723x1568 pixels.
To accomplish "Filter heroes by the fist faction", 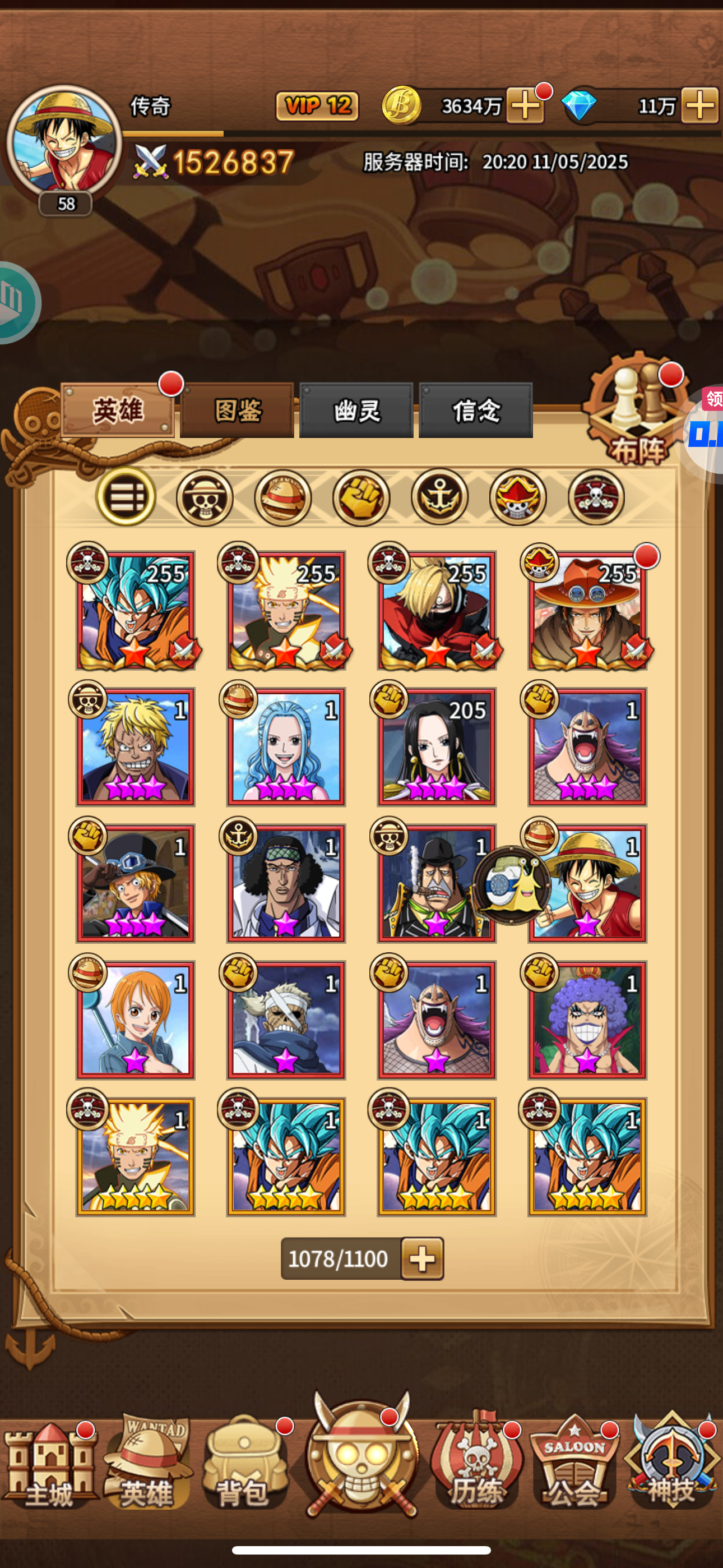I will pyautogui.click(x=361, y=497).
